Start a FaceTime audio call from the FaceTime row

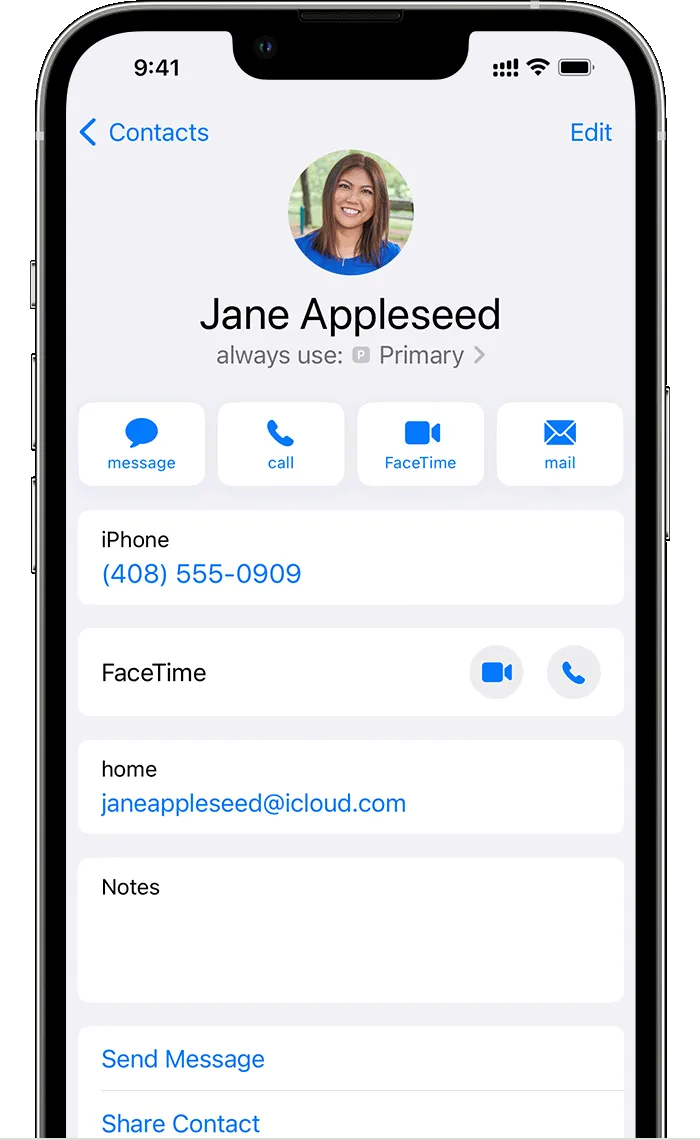point(574,673)
